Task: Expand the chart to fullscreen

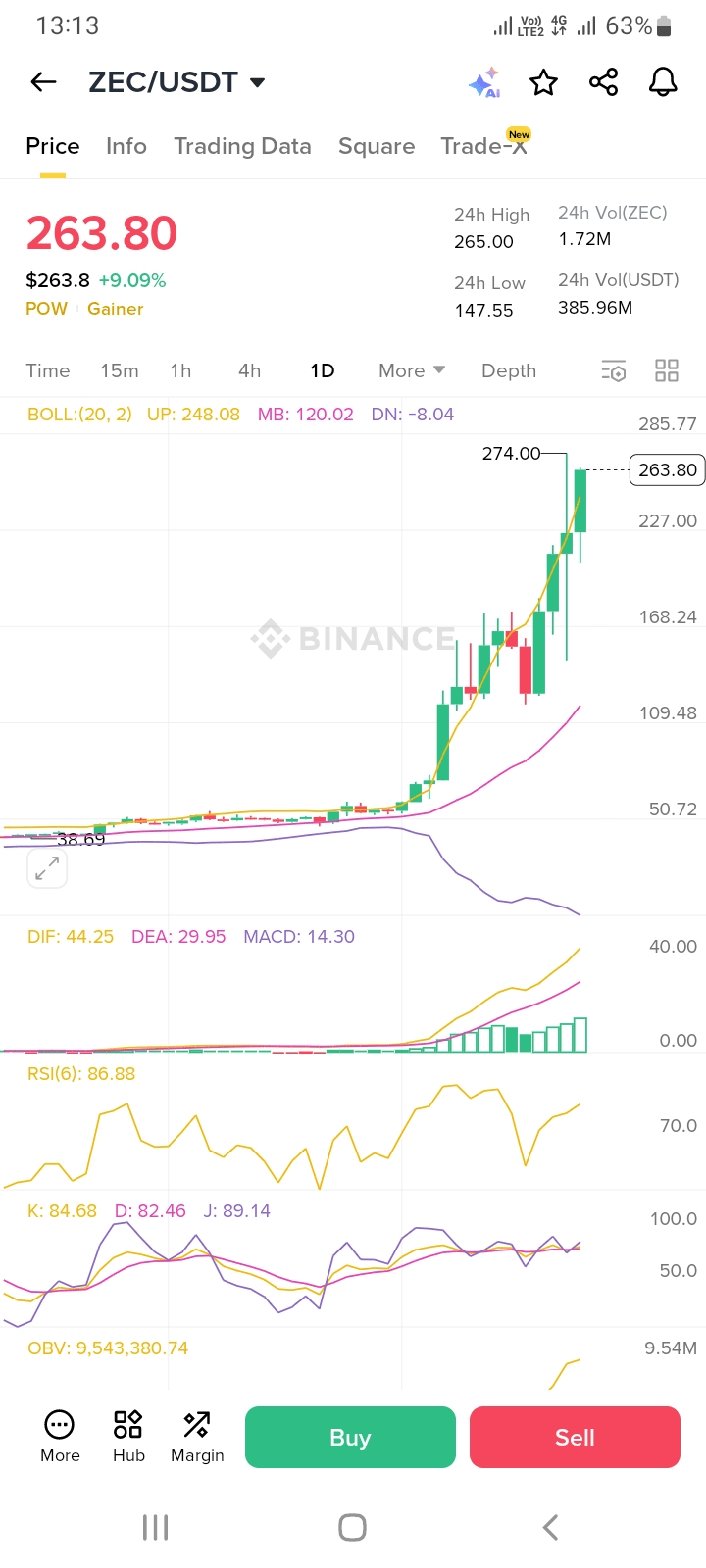Action: 47,868
